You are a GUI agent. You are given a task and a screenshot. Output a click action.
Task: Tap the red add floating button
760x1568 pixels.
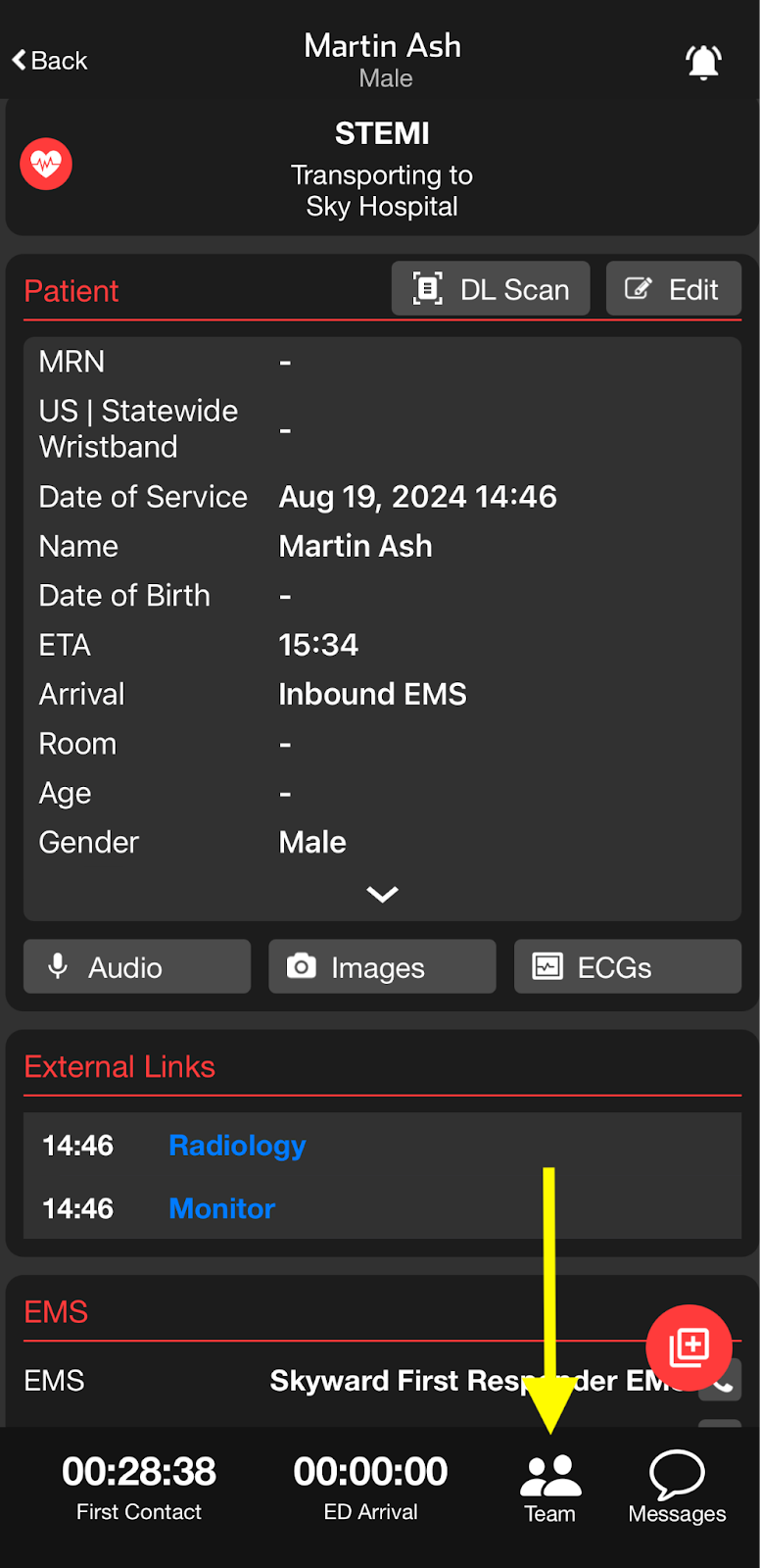[x=689, y=1347]
